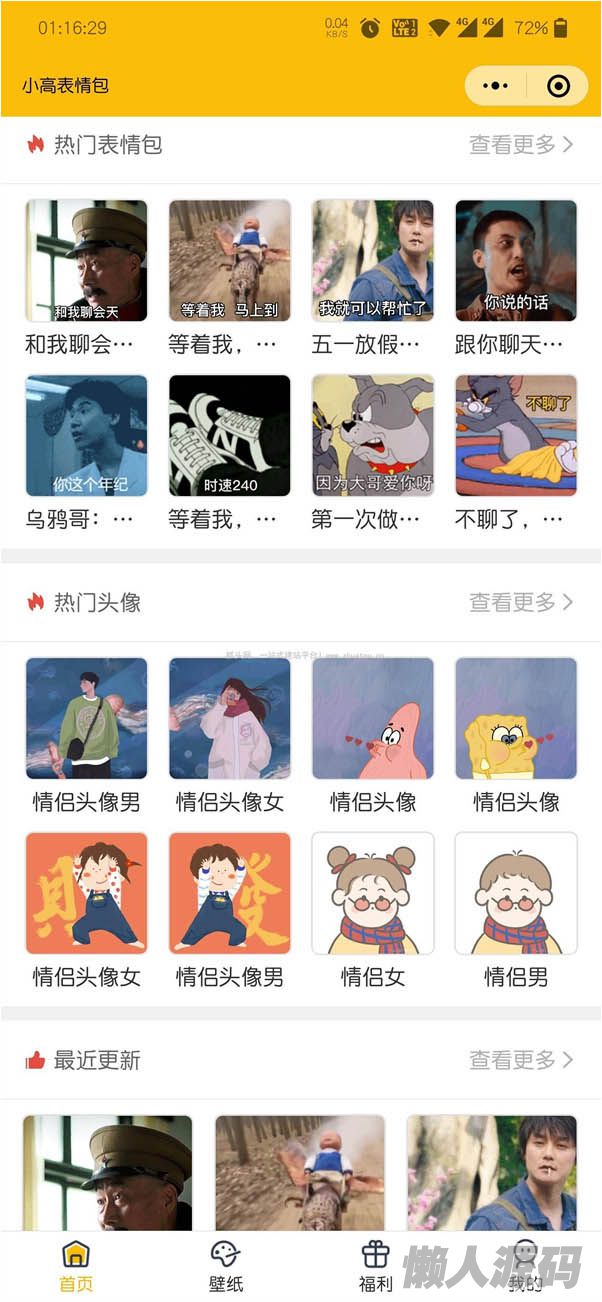View more in 最近更新 section
This screenshot has width=602, height=1302.
tap(521, 1060)
